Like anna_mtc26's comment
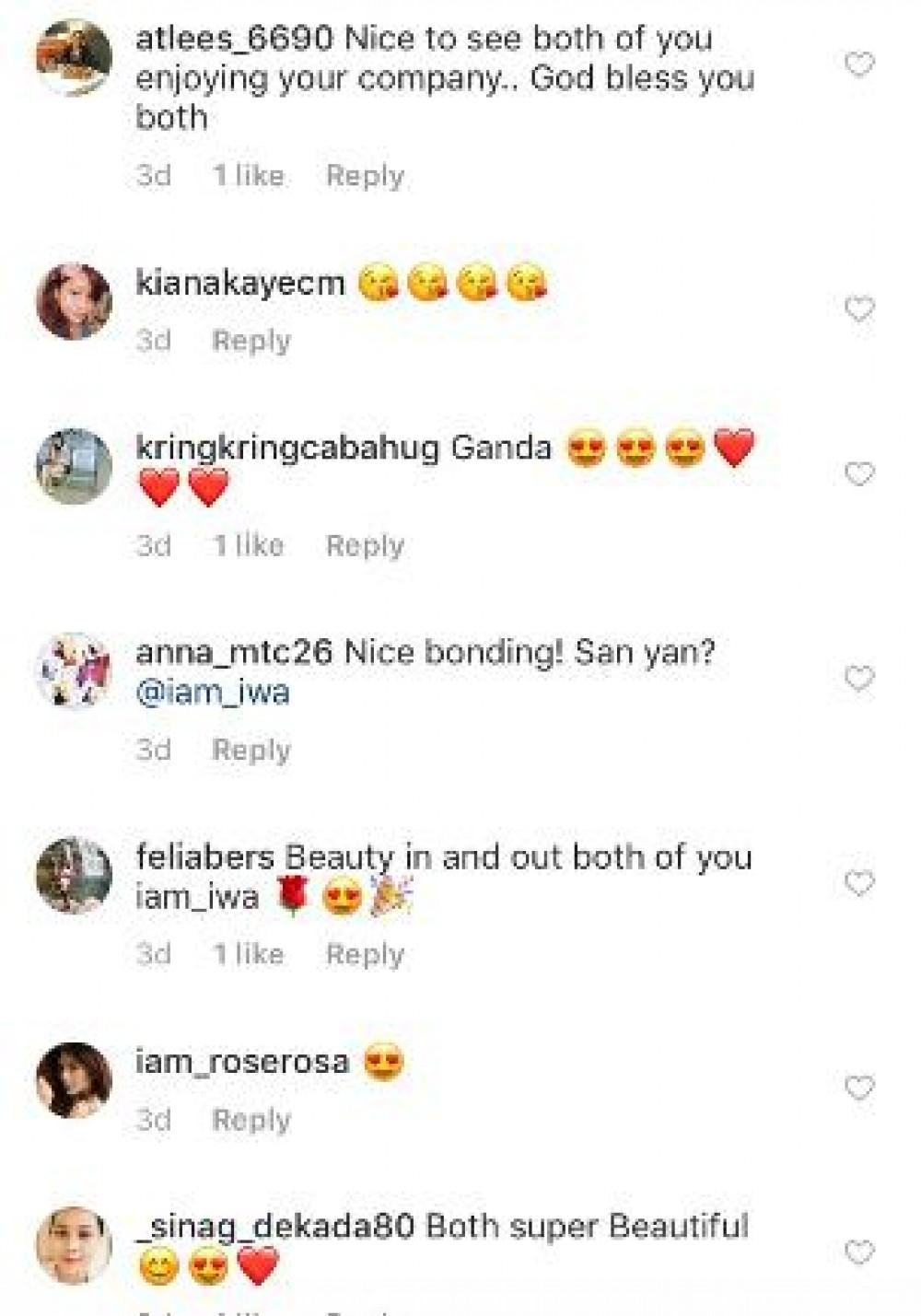Image resolution: width=921 pixels, height=1316 pixels. (858, 679)
